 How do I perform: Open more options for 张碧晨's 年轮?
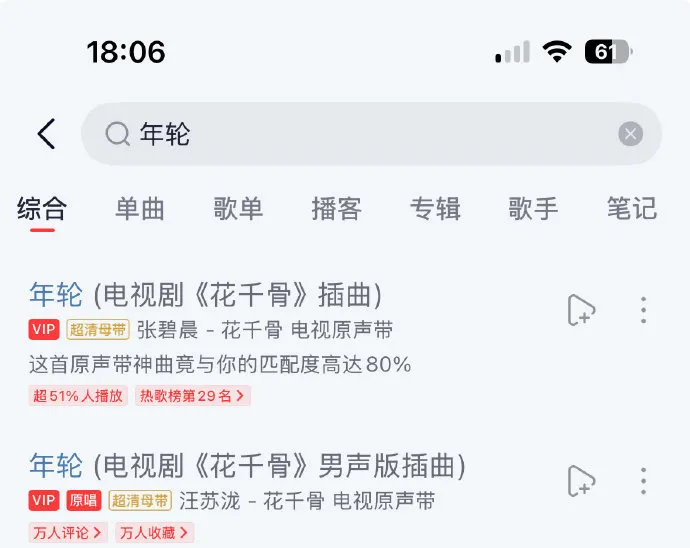[643, 310]
